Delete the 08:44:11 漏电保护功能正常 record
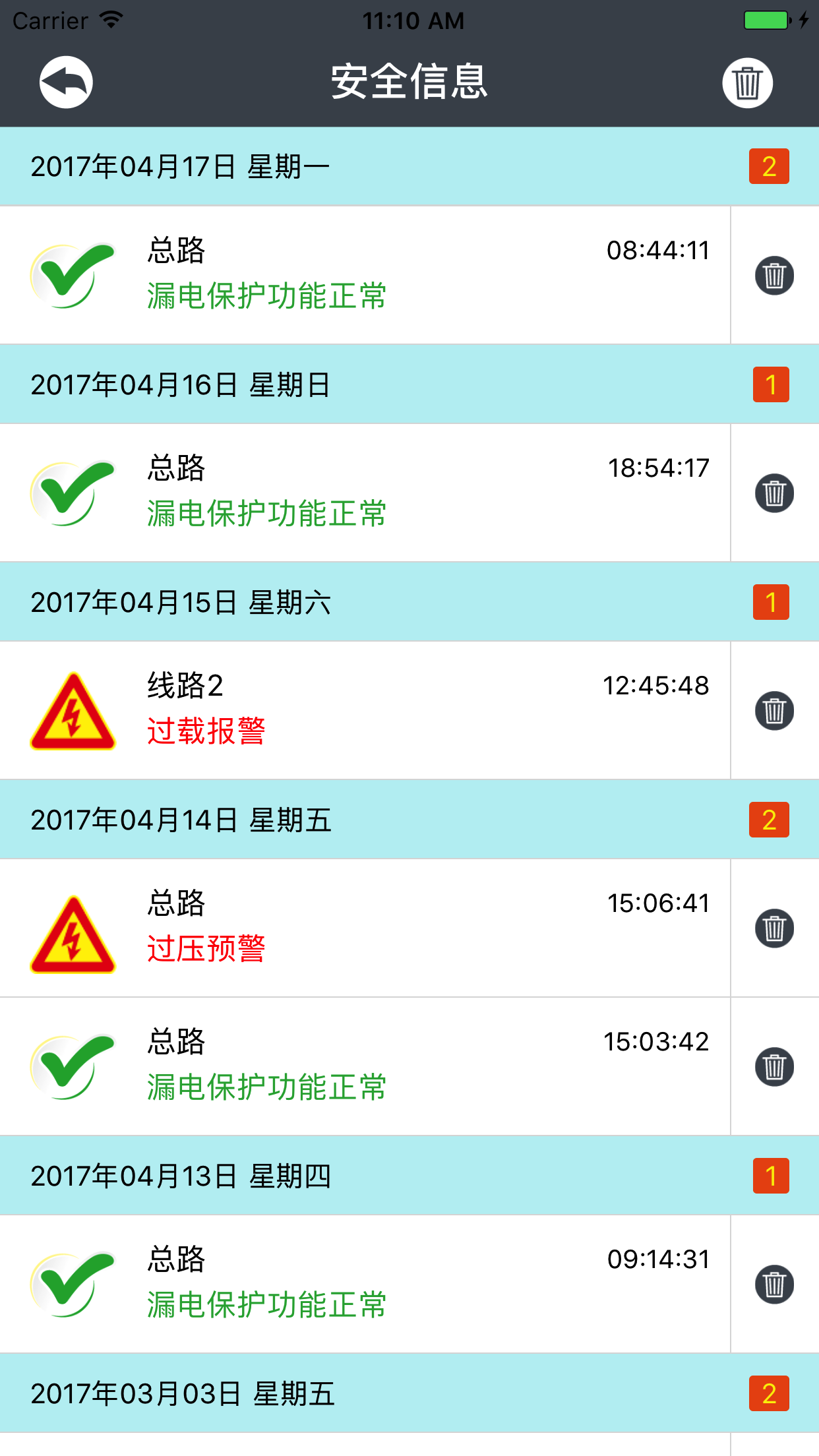Viewport: 819px width, 1456px height. [x=774, y=273]
